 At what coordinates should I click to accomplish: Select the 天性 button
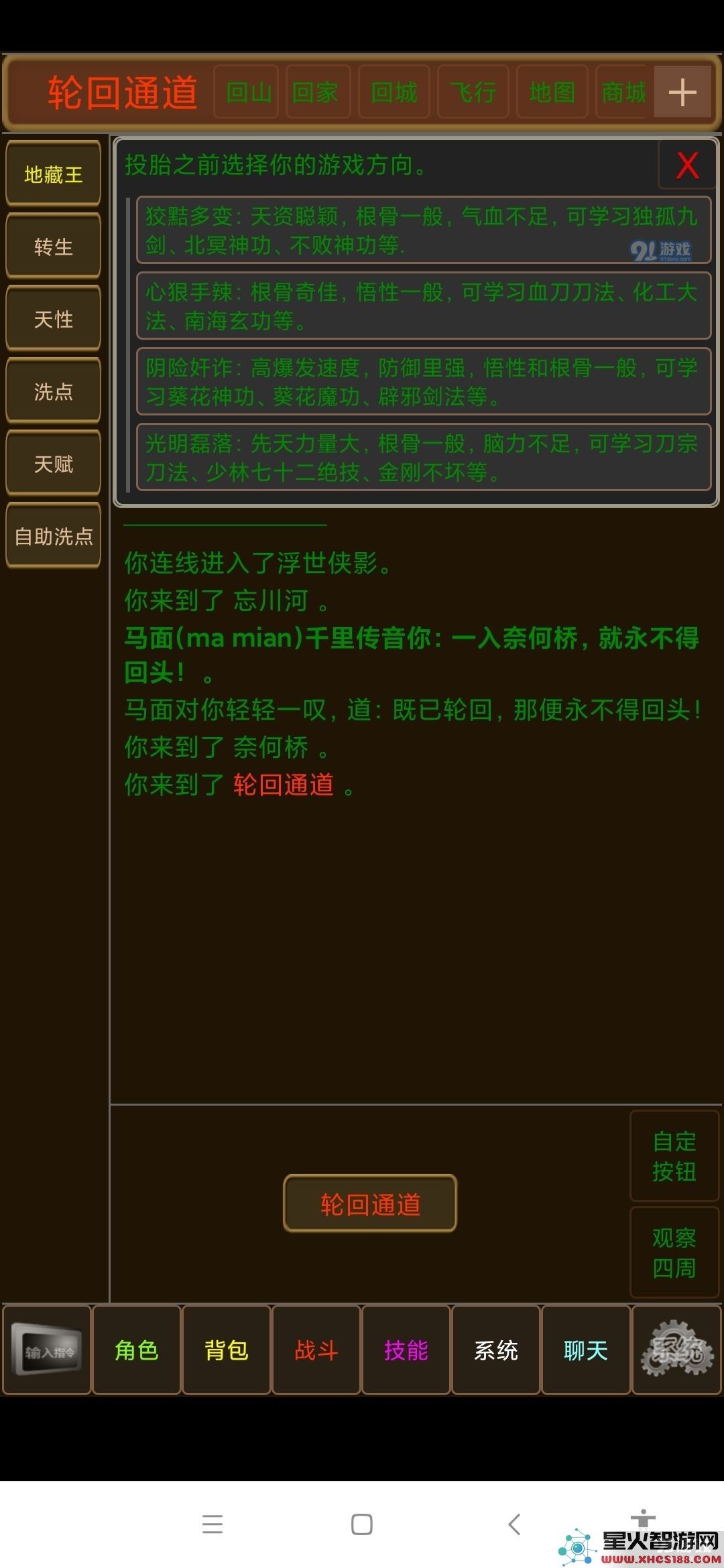pyautogui.click(x=53, y=319)
